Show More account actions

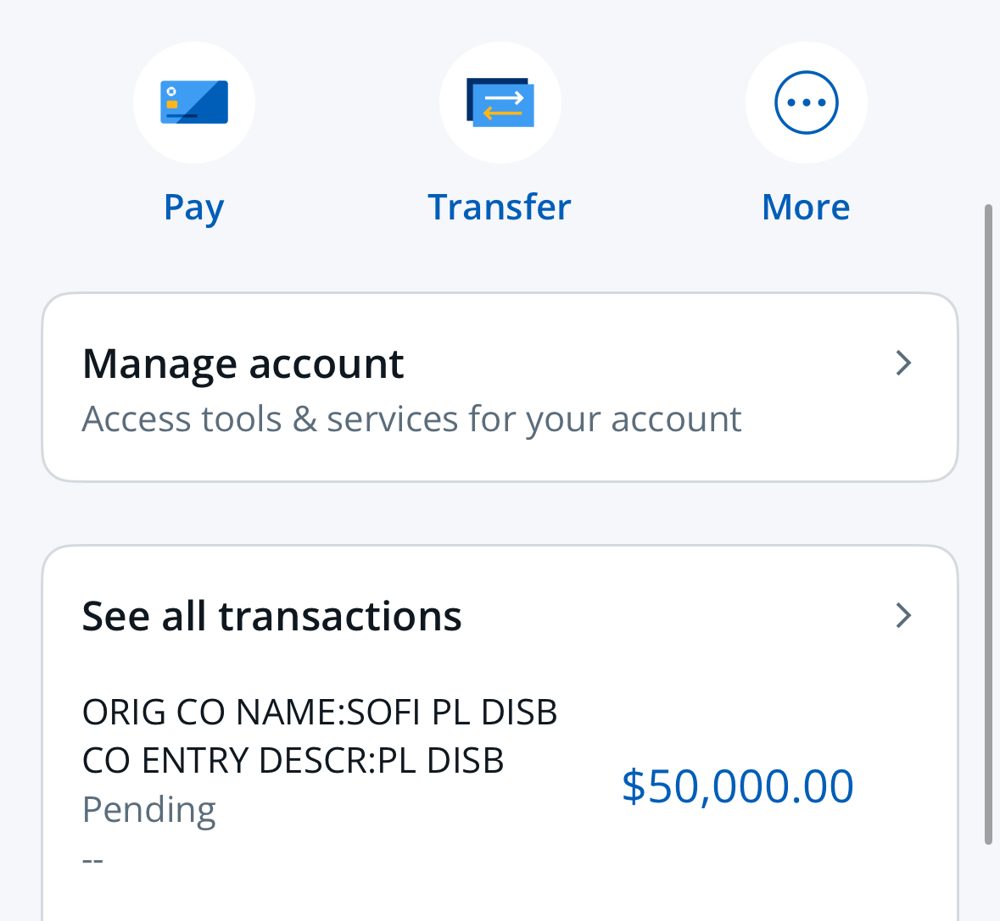[806, 103]
